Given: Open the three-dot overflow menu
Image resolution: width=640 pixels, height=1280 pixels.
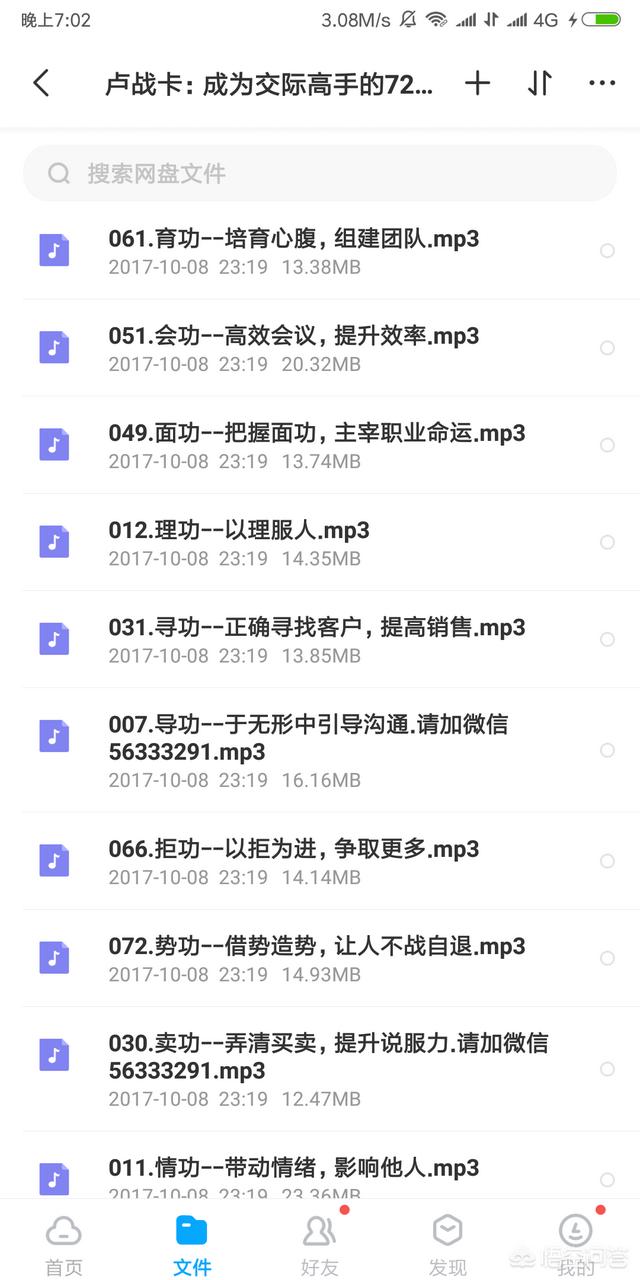Looking at the screenshot, I should tap(602, 83).
